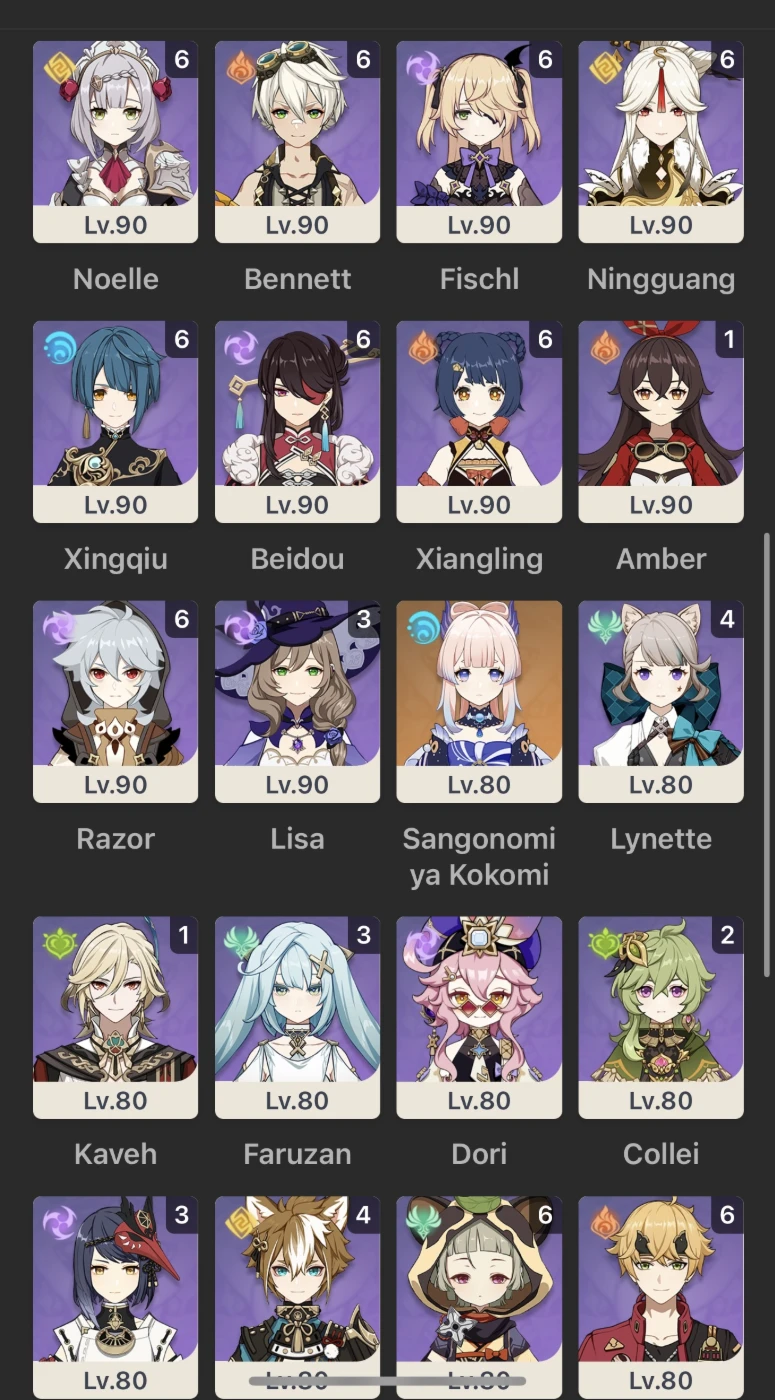
Task: Open Collei's character card
Action: tap(661, 1018)
